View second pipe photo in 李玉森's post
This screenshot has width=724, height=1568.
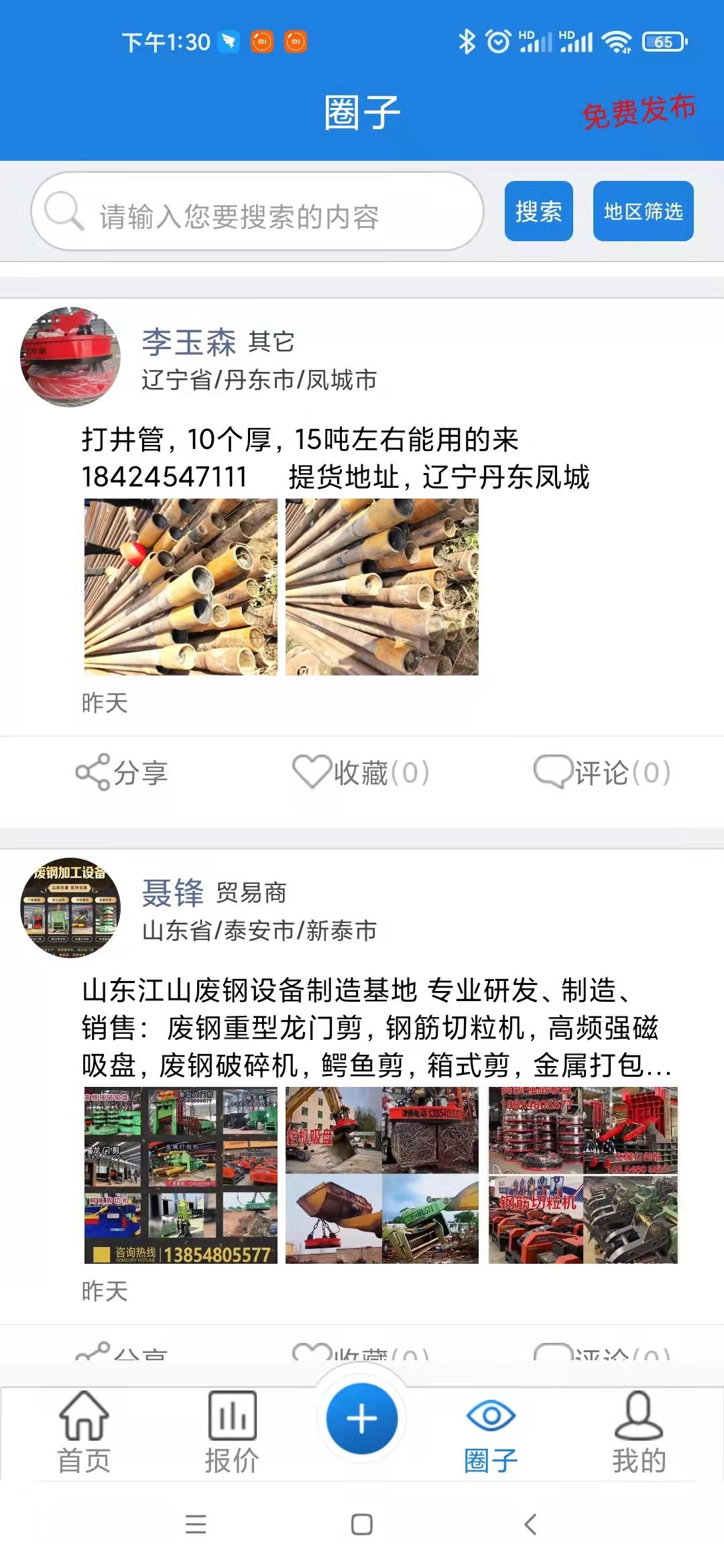(381, 586)
